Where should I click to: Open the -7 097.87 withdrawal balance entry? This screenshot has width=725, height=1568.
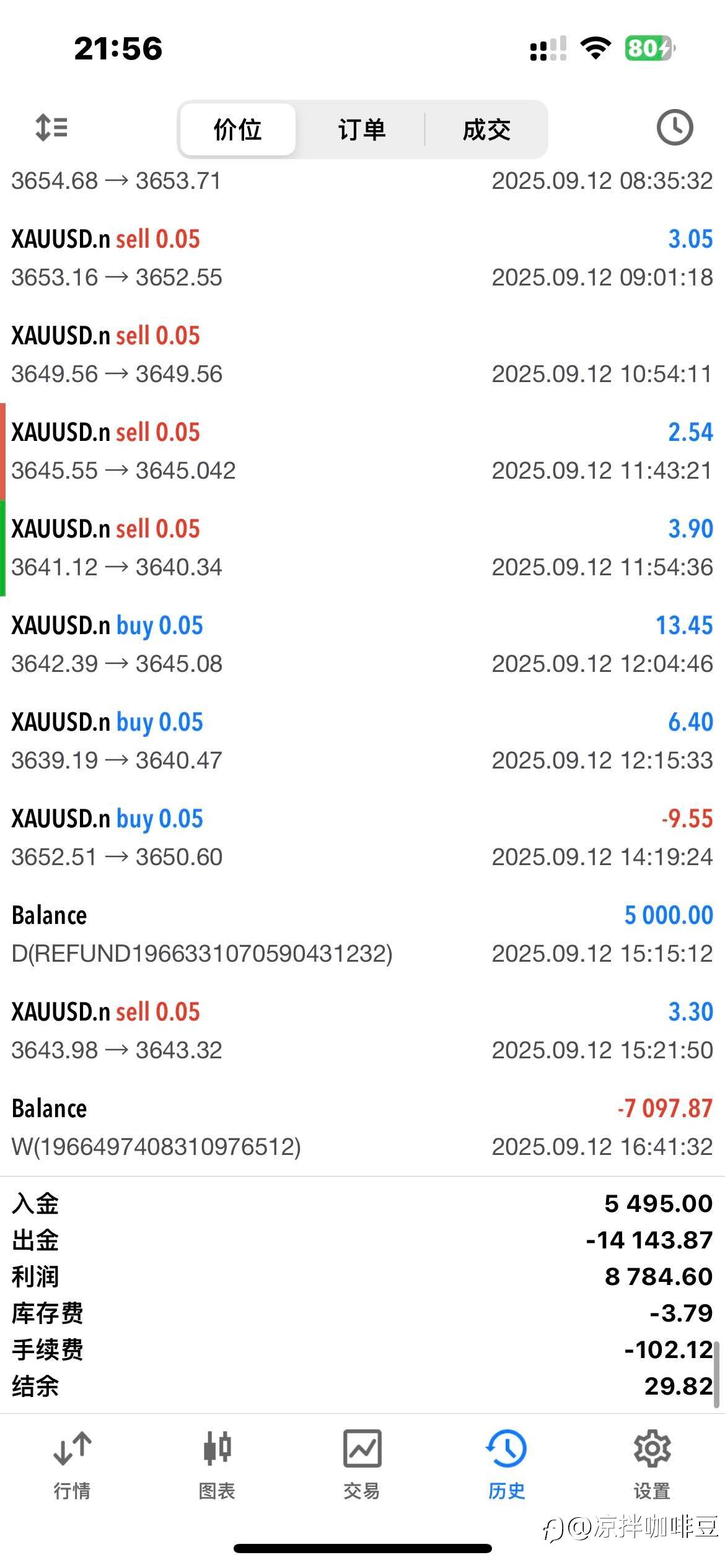click(362, 1128)
